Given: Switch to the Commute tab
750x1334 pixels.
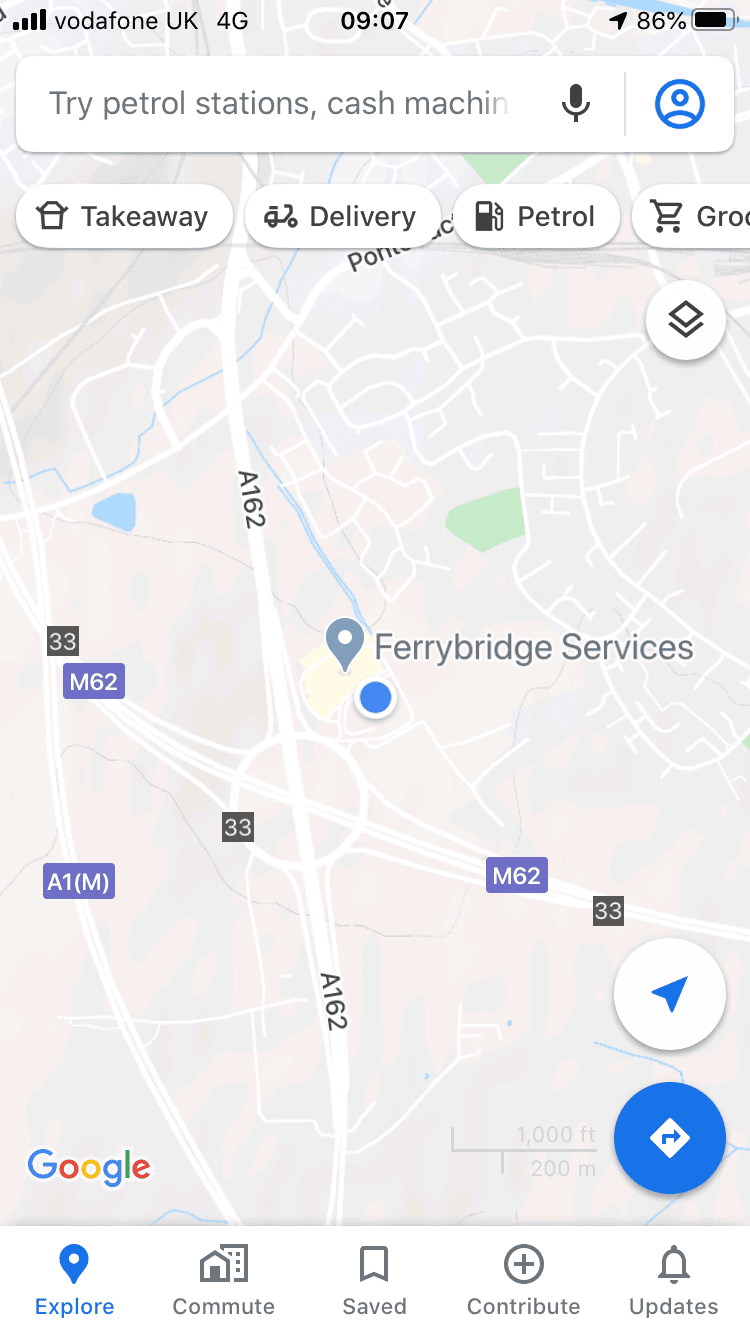Looking at the screenshot, I should (x=224, y=1280).
